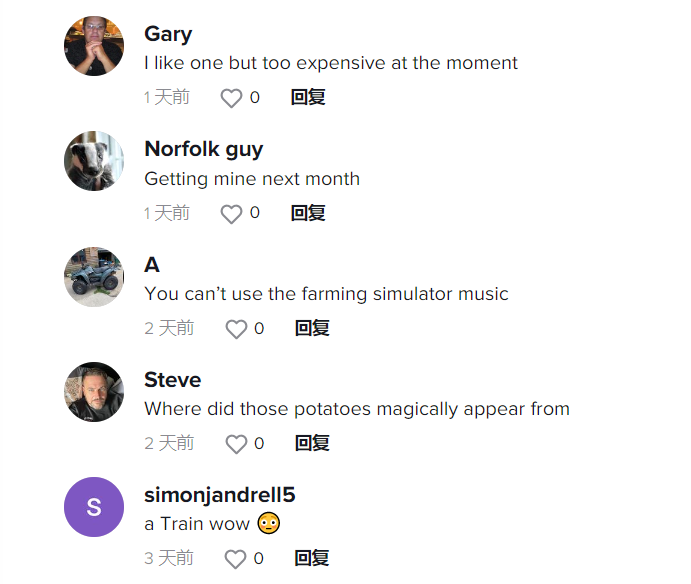691x584 pixels.
Task: Like simonjandrell5's comment
Action: click(x=235, y=559)
